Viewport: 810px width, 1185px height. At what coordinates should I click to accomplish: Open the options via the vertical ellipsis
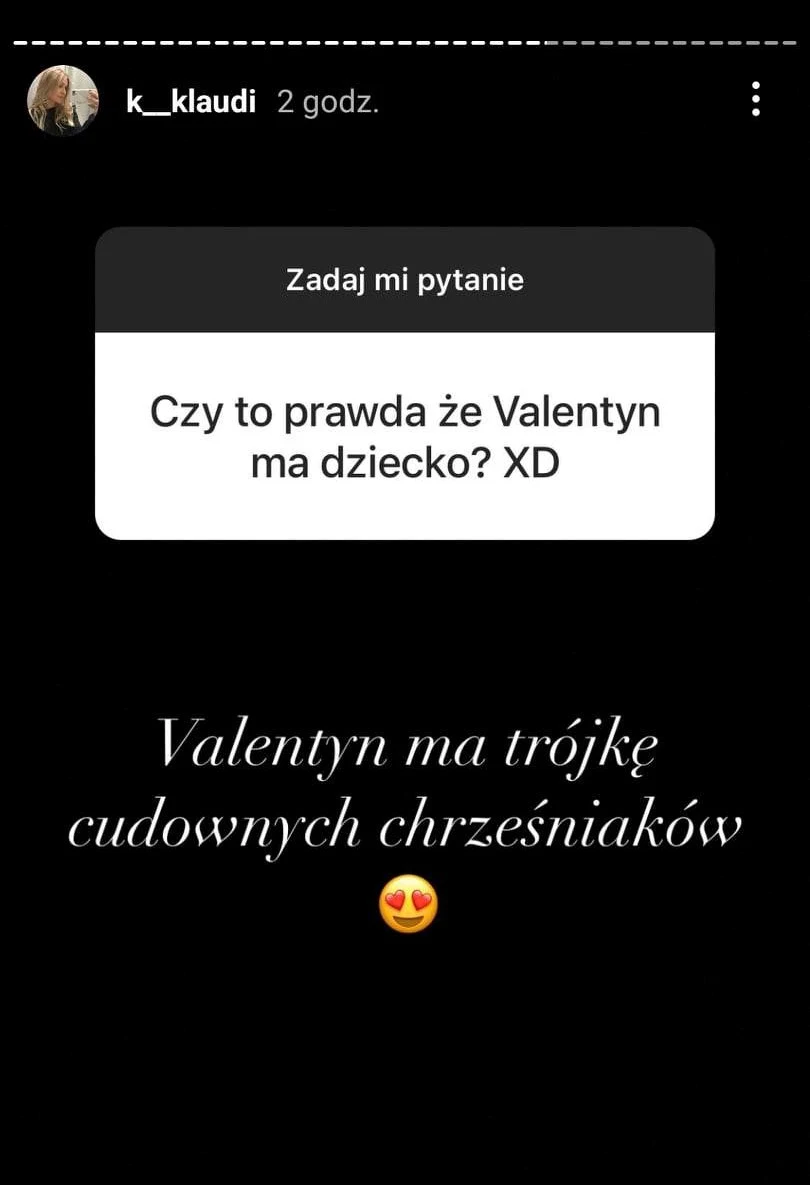755,100
